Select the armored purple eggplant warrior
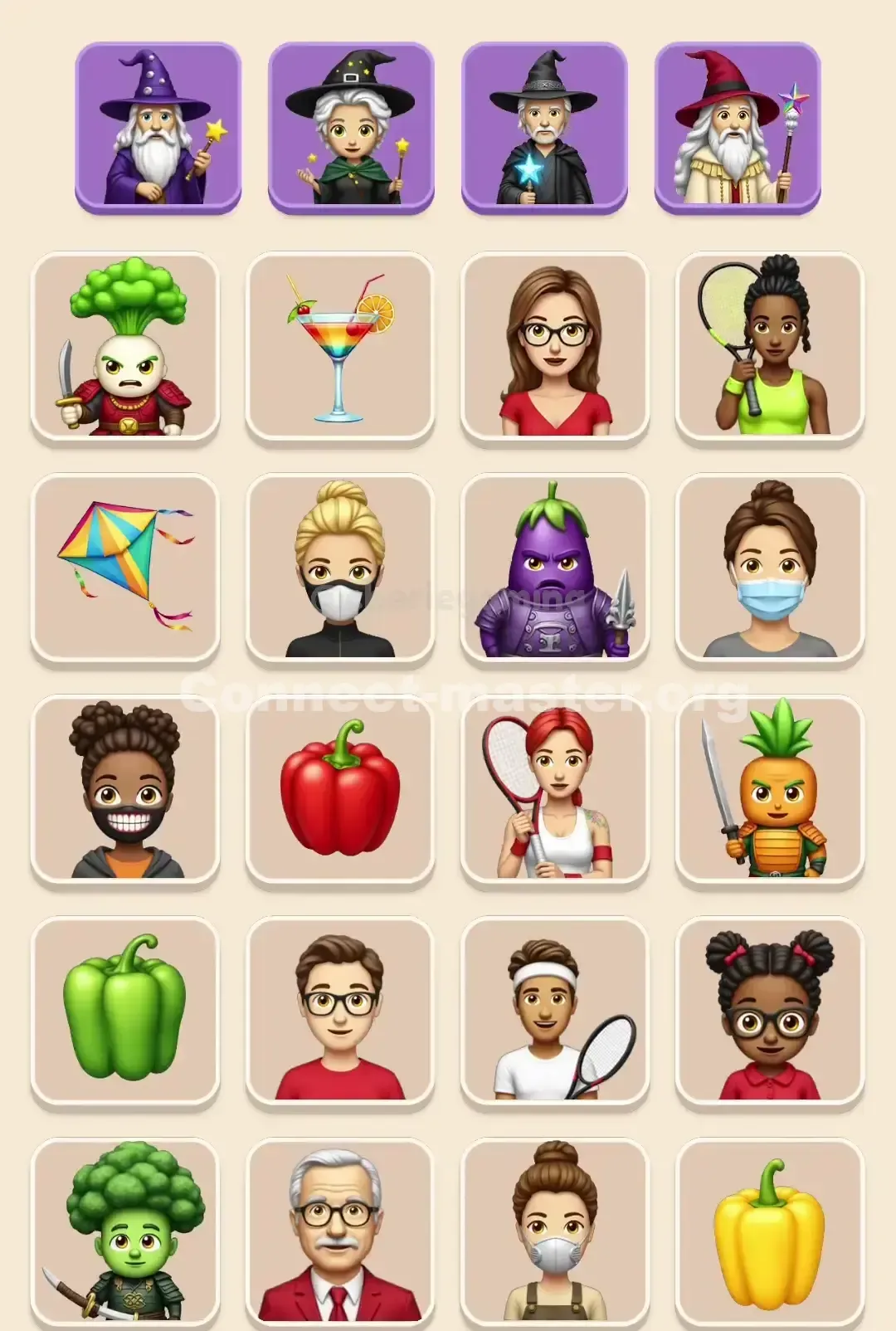 pos(554,568)
